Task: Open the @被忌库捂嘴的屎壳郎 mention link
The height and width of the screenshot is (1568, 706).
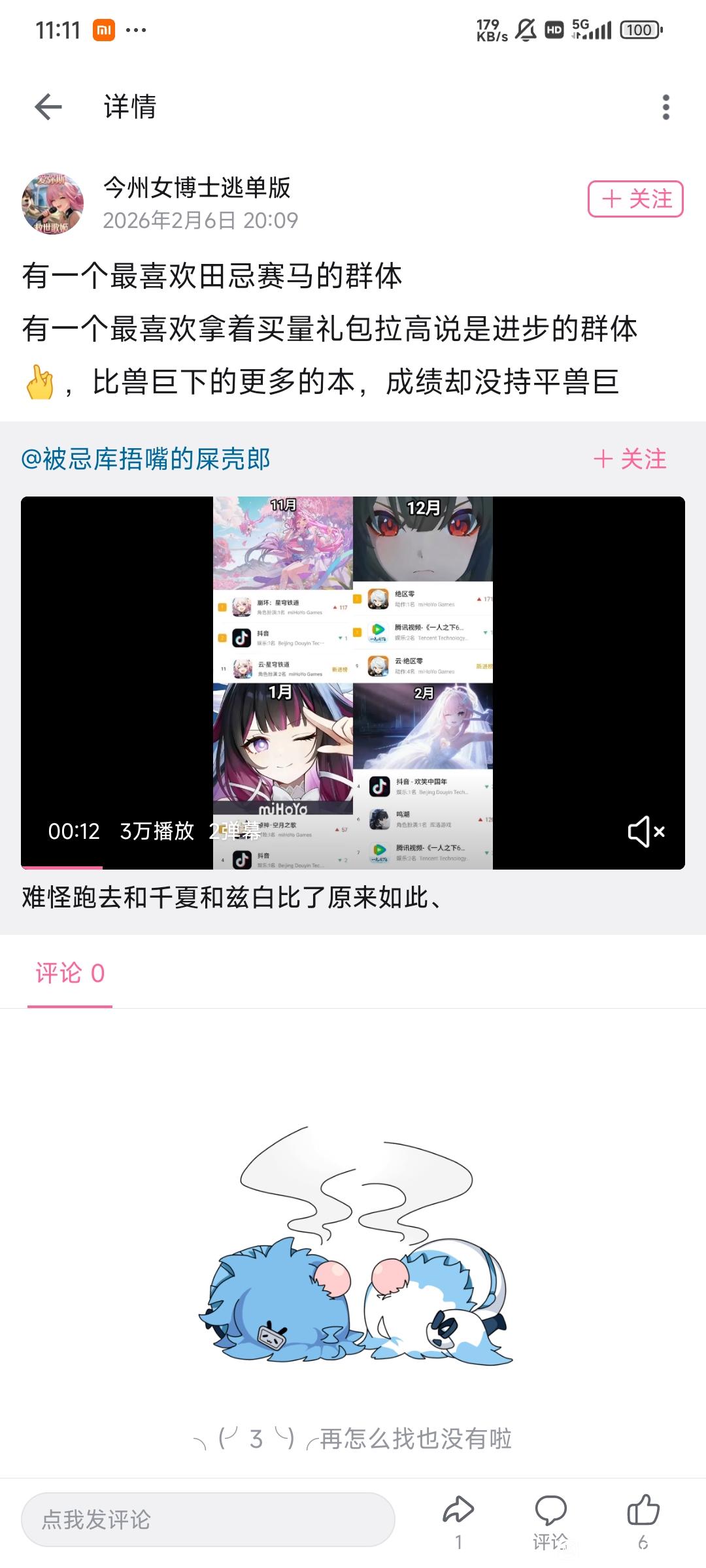Action: tap(146, 459)
